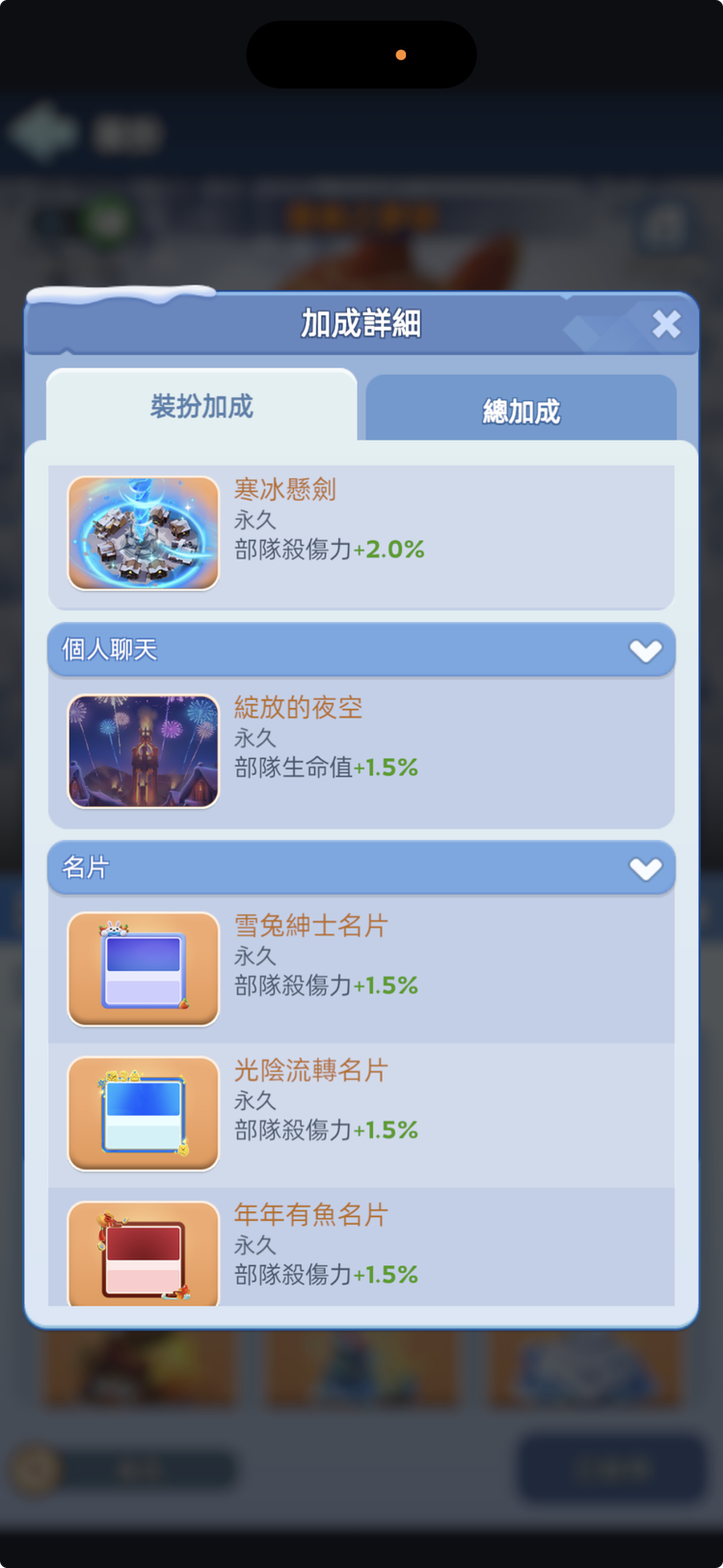Tap the chevron on the 個人聊天 header bar
Image resolution: width=723 pixels, height=1568 pixels.
pyautogui.click(x=646, y=650)
